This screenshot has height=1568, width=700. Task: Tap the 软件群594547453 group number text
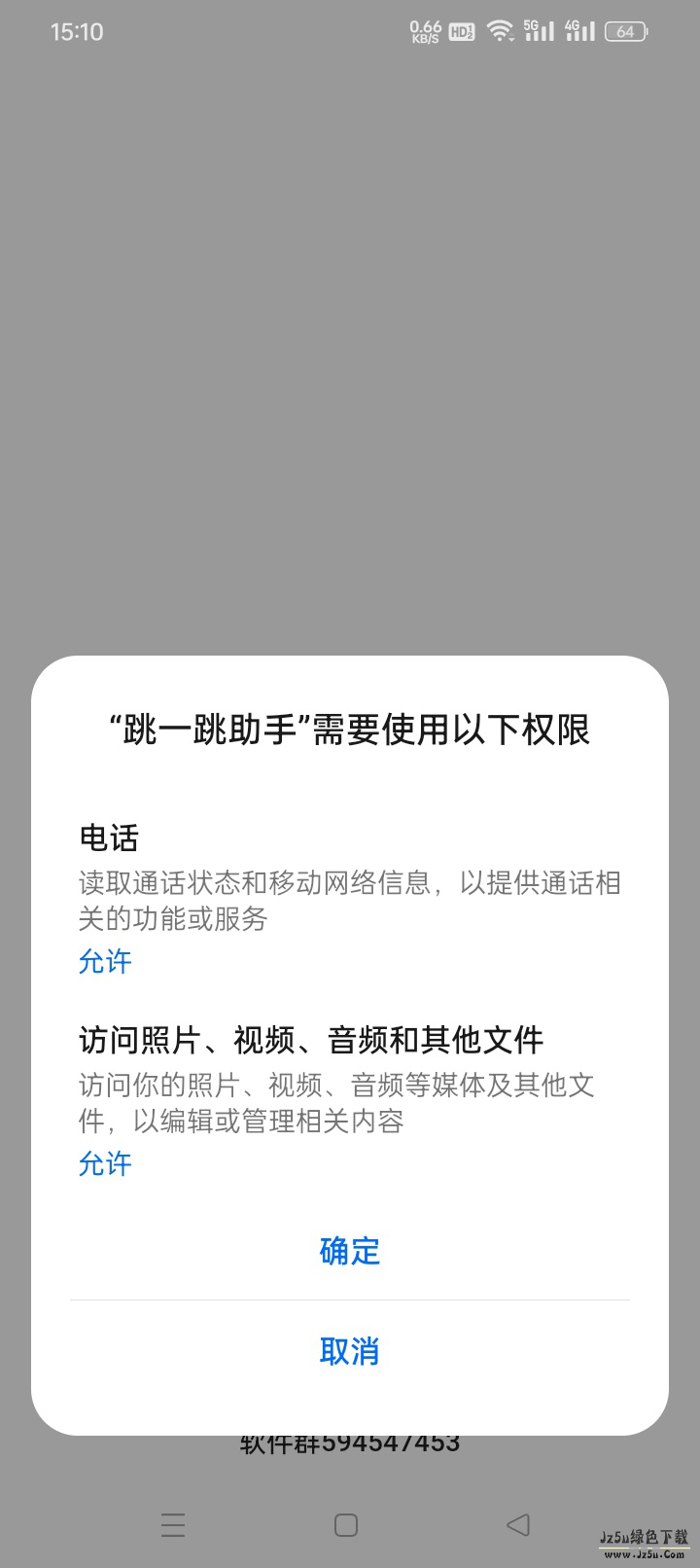[348, 1443]
